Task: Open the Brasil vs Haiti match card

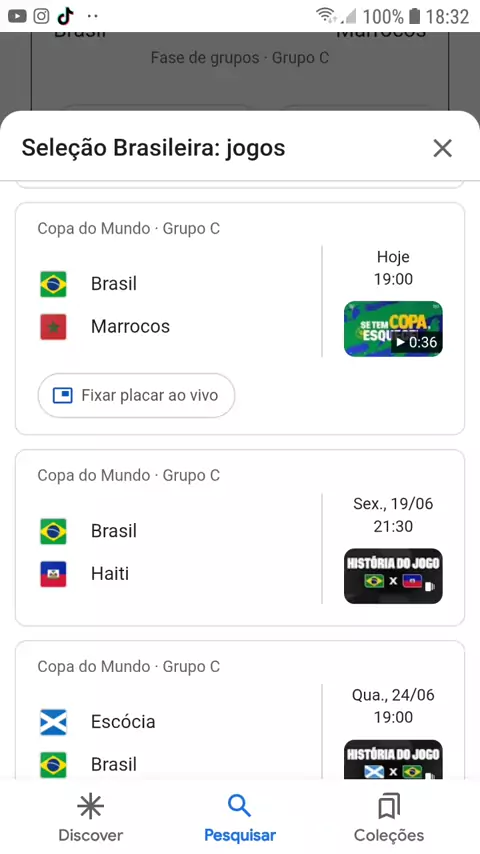Action: point(240,538)
